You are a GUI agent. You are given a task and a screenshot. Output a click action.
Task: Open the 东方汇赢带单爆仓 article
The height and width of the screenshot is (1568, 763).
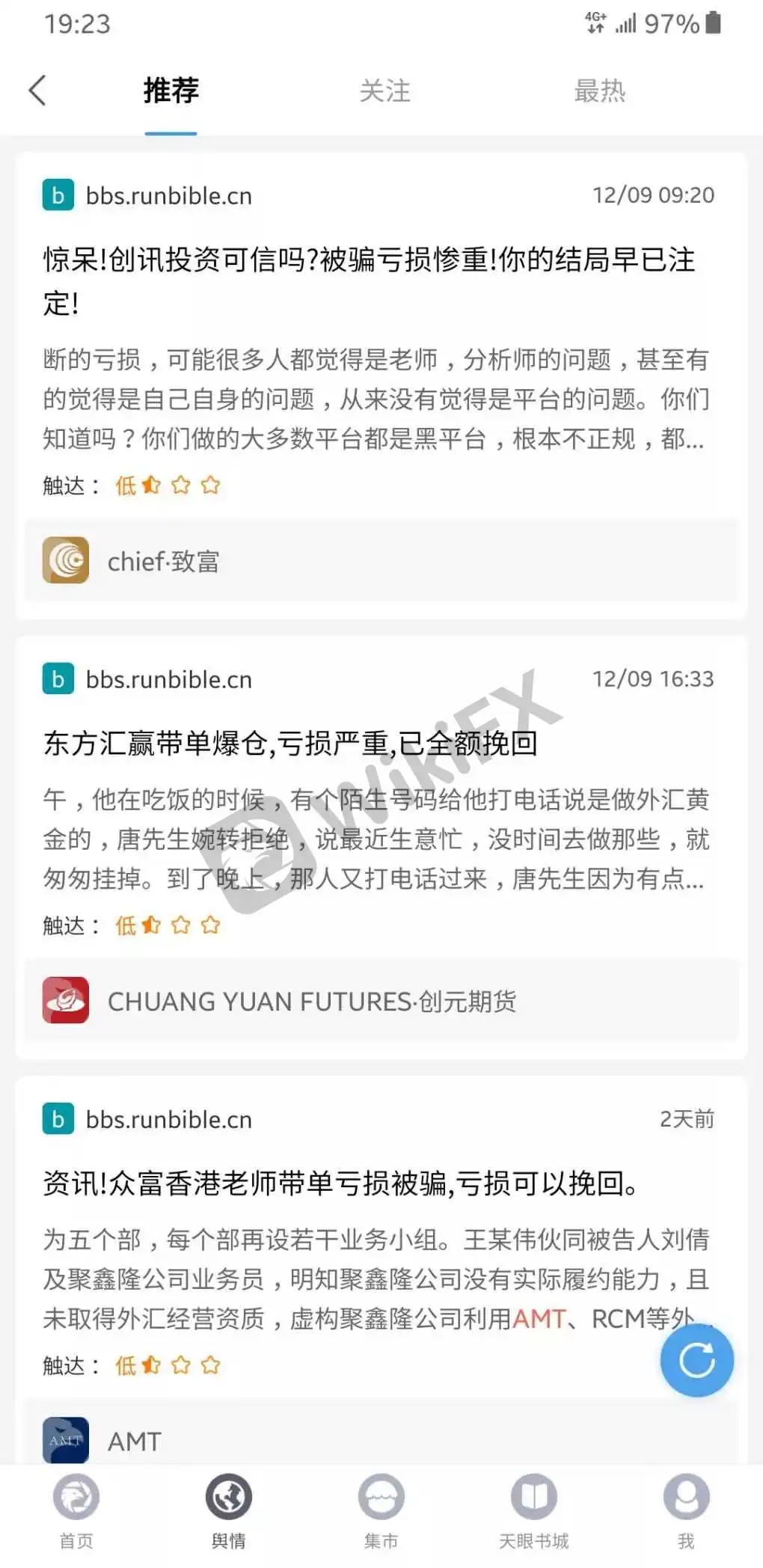(x=290, y=744)
